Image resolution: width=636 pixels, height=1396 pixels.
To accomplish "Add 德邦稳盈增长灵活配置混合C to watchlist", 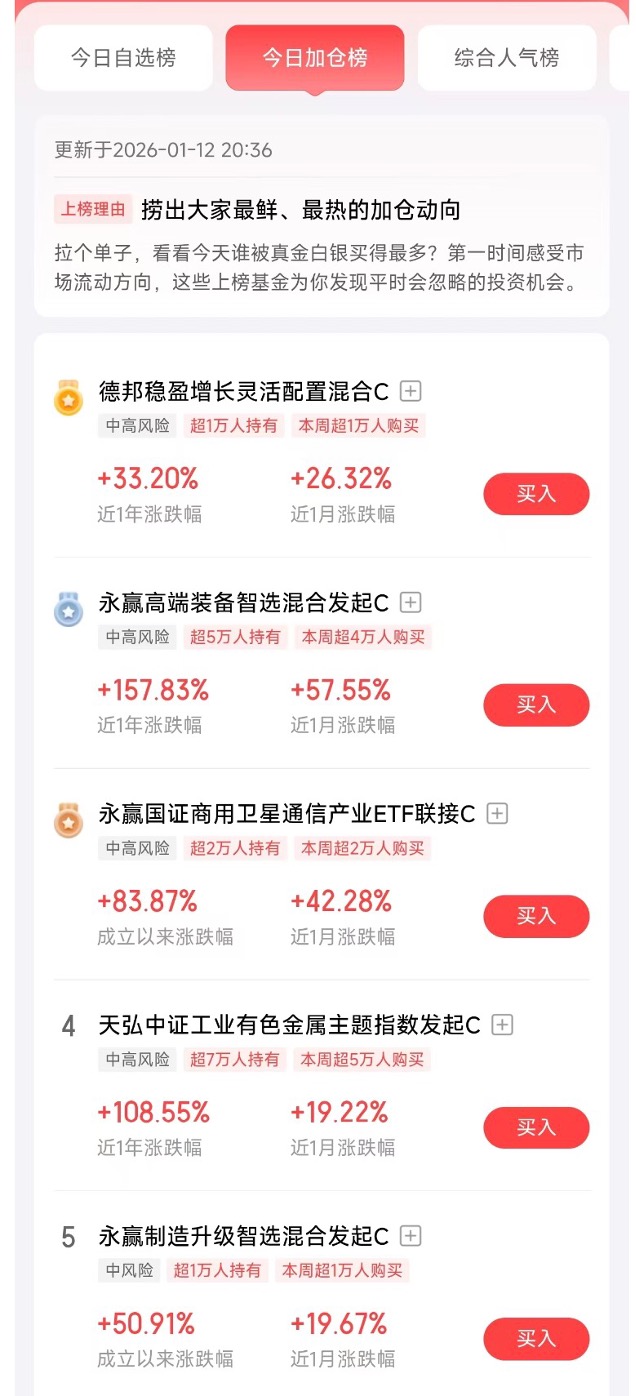I will pyautogui.click(x=410, y=391).
